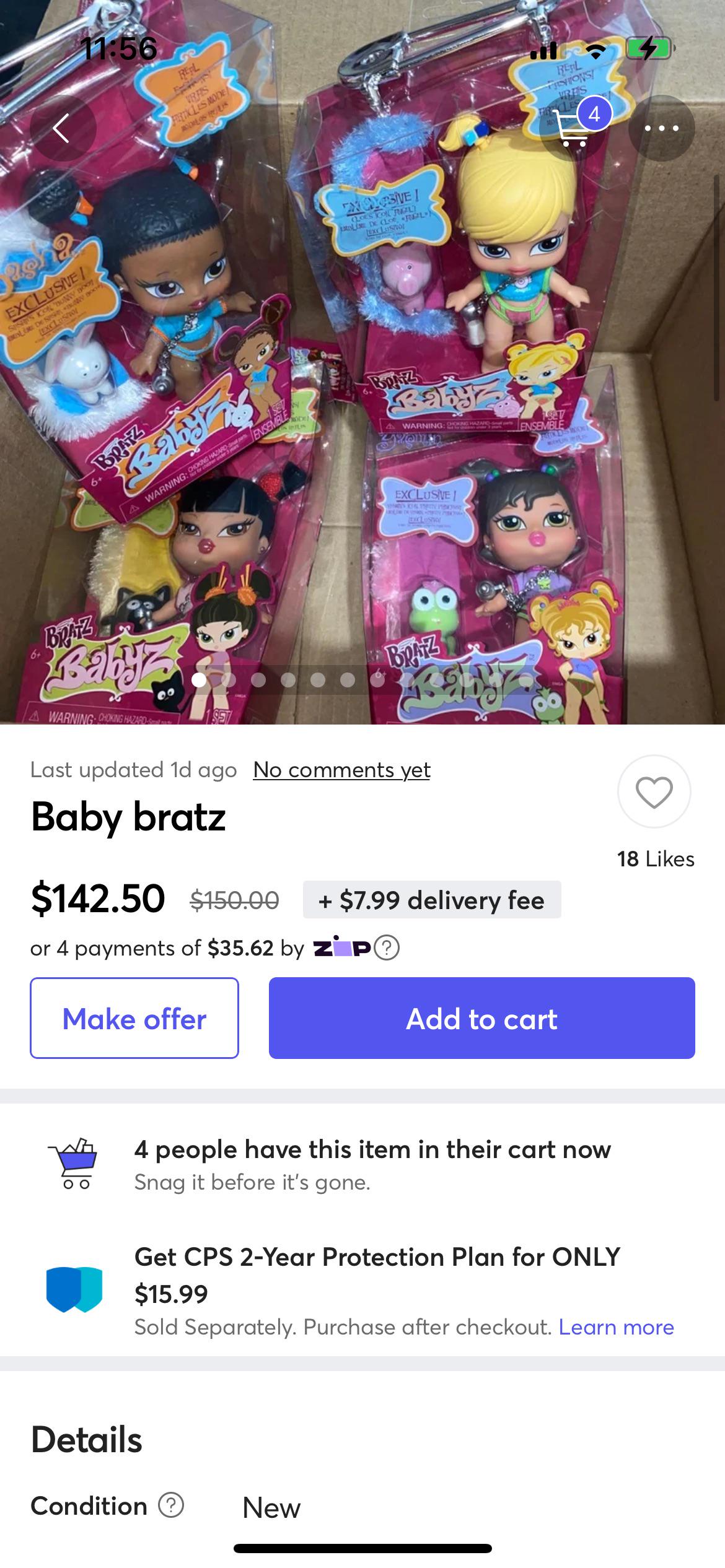Tap 18 Likes to view likers
The height and width of the screenshot is (1568, 725).
coord(655,859)
